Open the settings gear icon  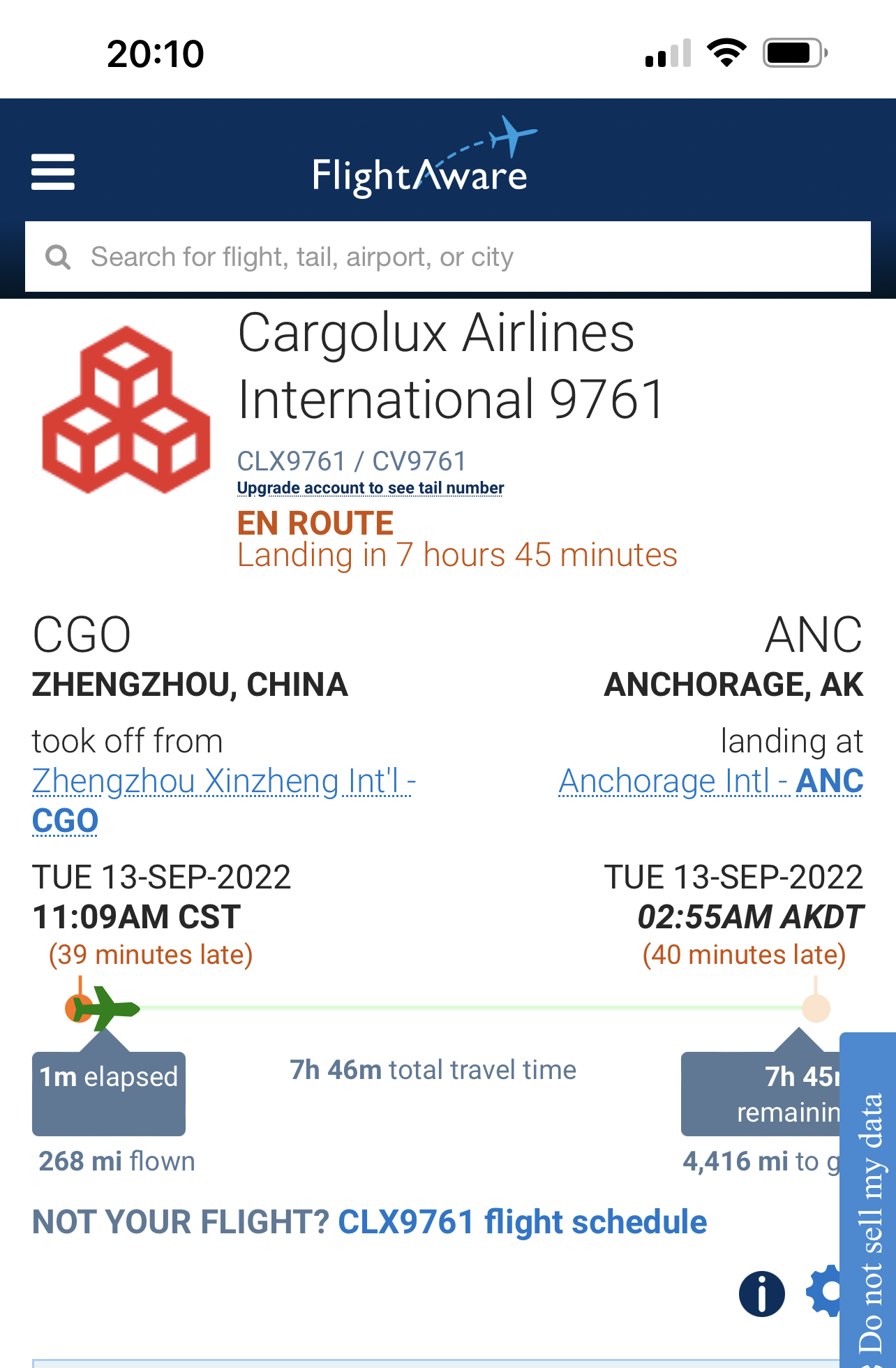tap(823, 1291)
